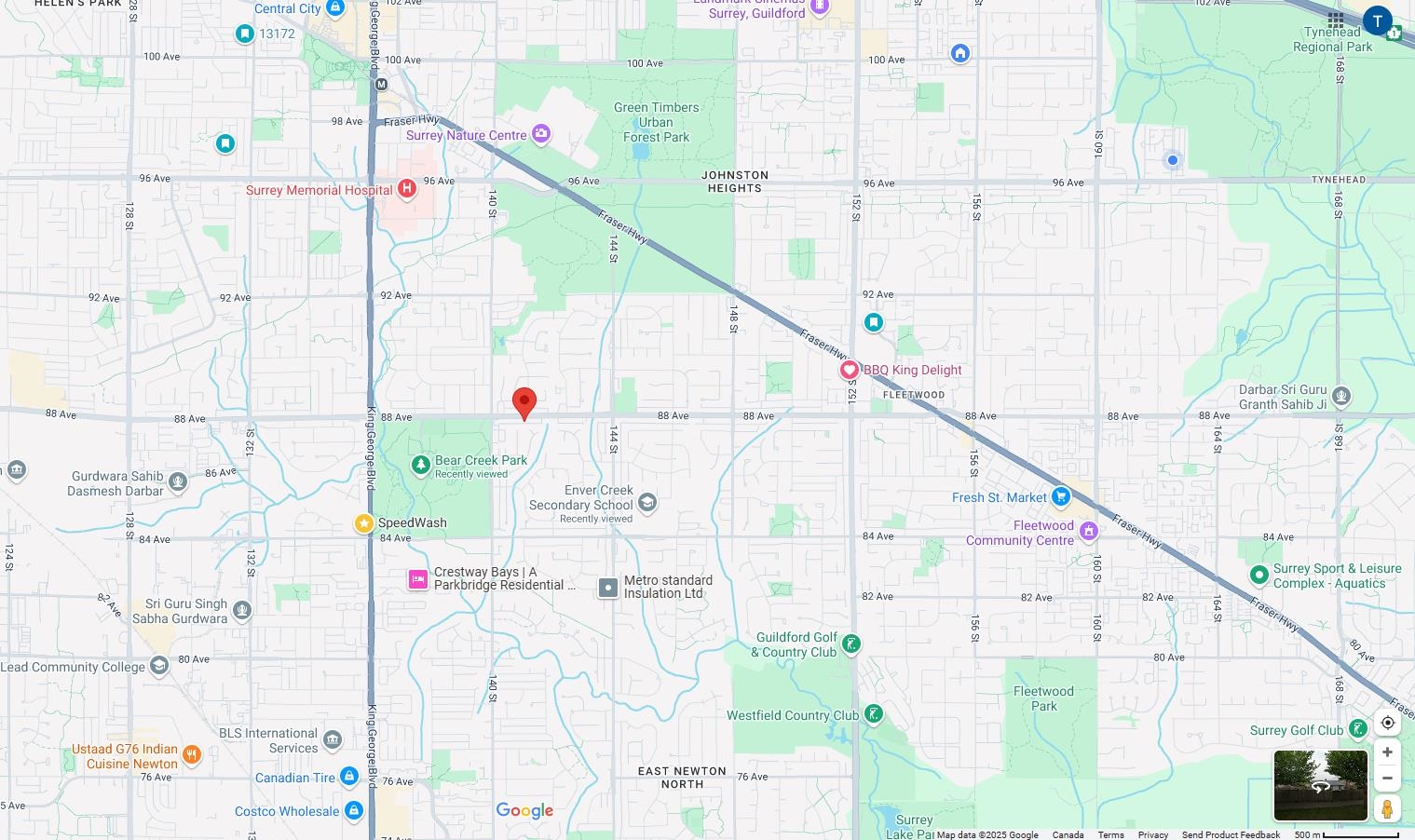Open the Terms link
The height and width of the screenshot is (840, 1415).
(1110, 834)
